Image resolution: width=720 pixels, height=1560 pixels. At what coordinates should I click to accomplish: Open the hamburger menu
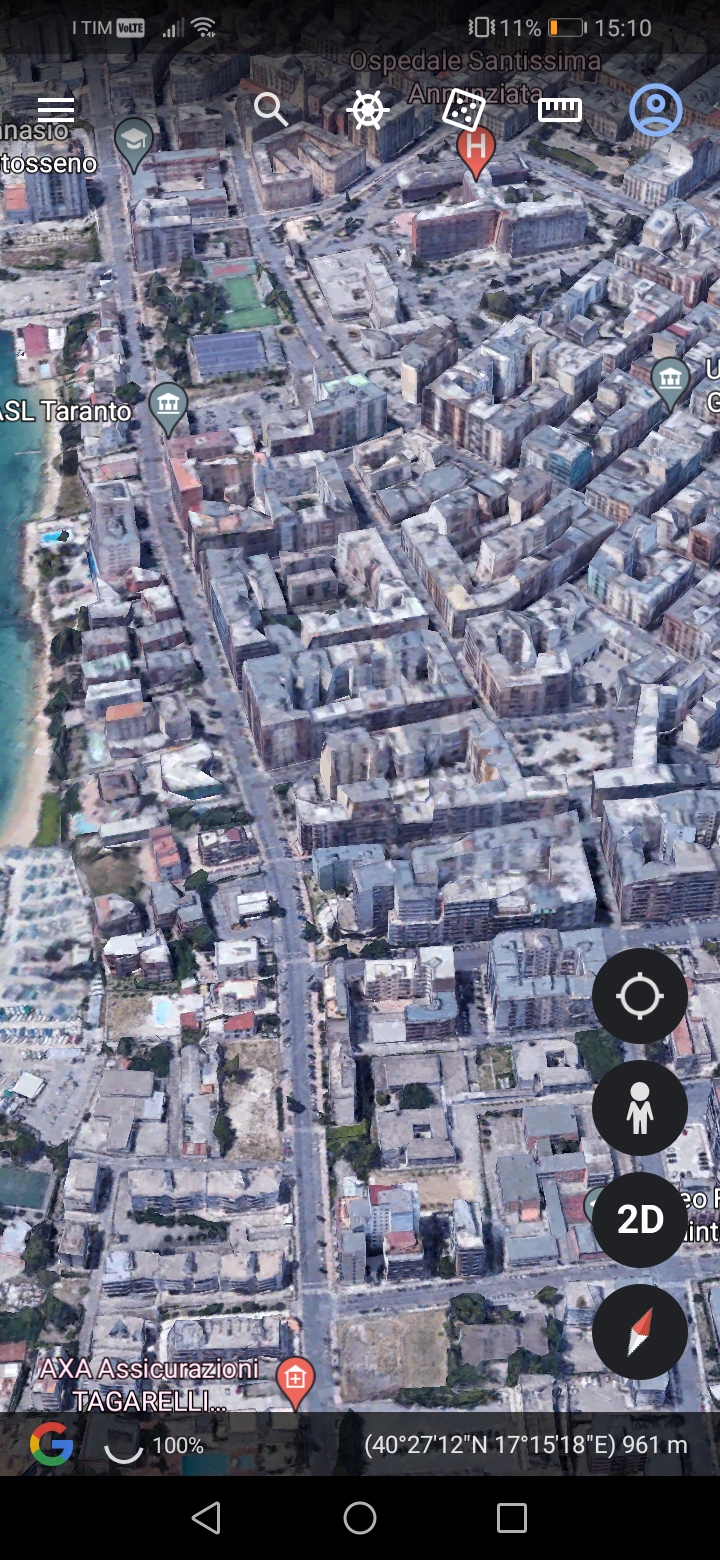[x=56, y=110]
